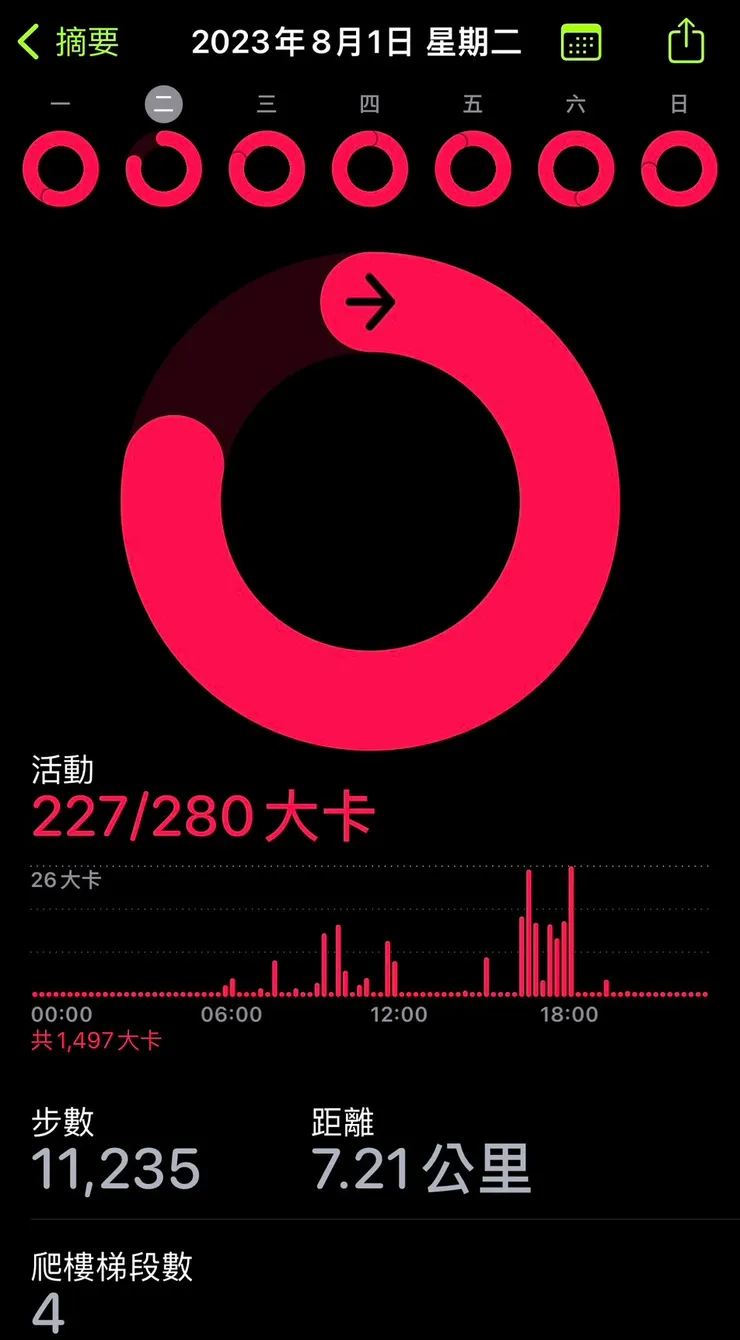Image resolution: width=740 pixels, height=1340 pixels.
Task: Select Tuesday's highlighted (二) ring
Action: 164,168
